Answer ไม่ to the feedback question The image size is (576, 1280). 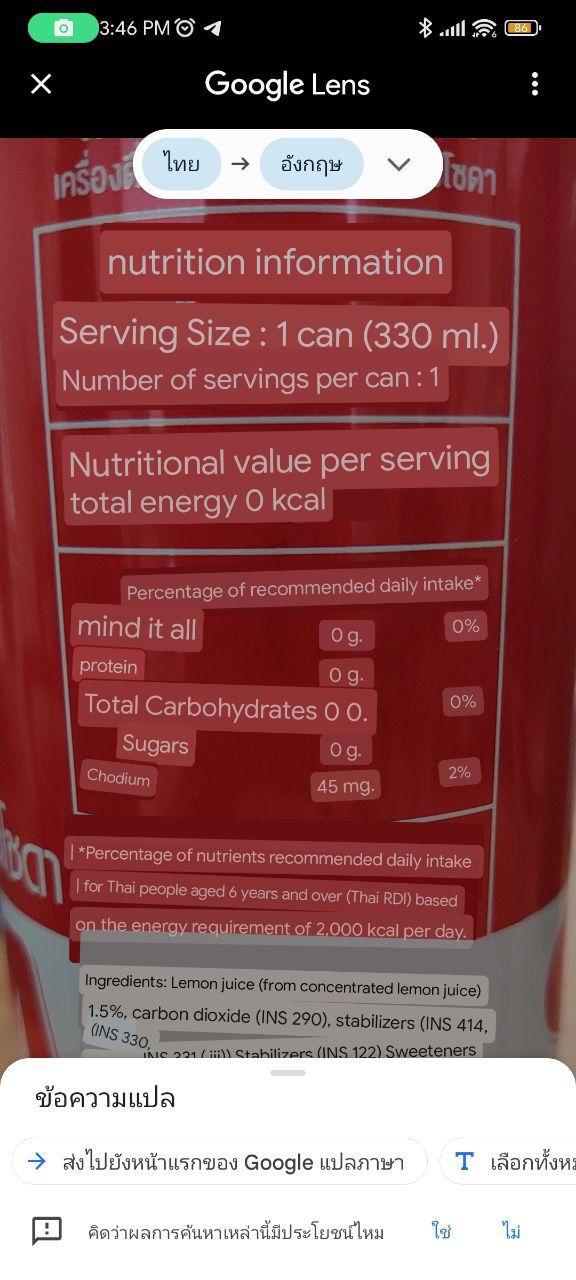pyautogui.click(x=512, y=1231)
